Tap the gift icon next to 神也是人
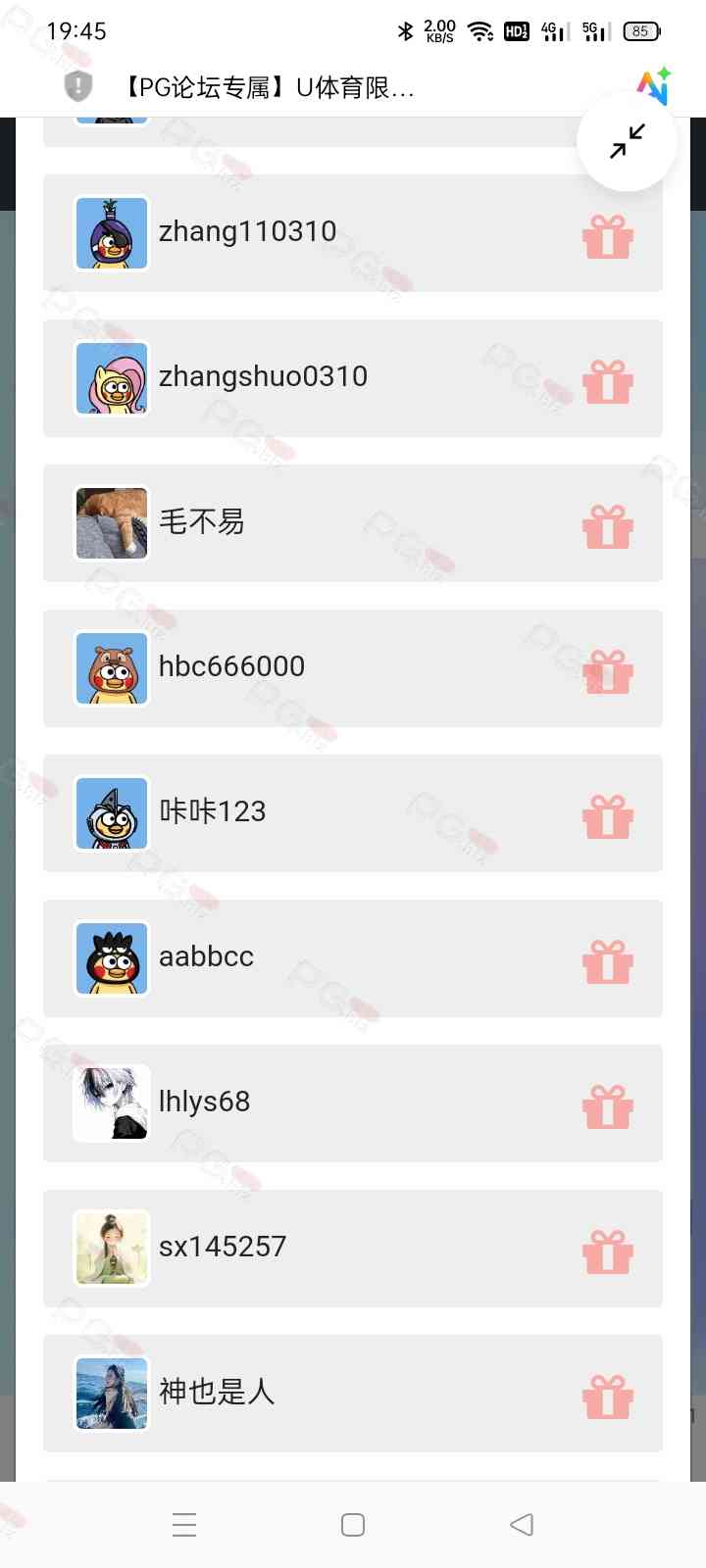Screen dimensions: 706x1568 pos(608,1396)
